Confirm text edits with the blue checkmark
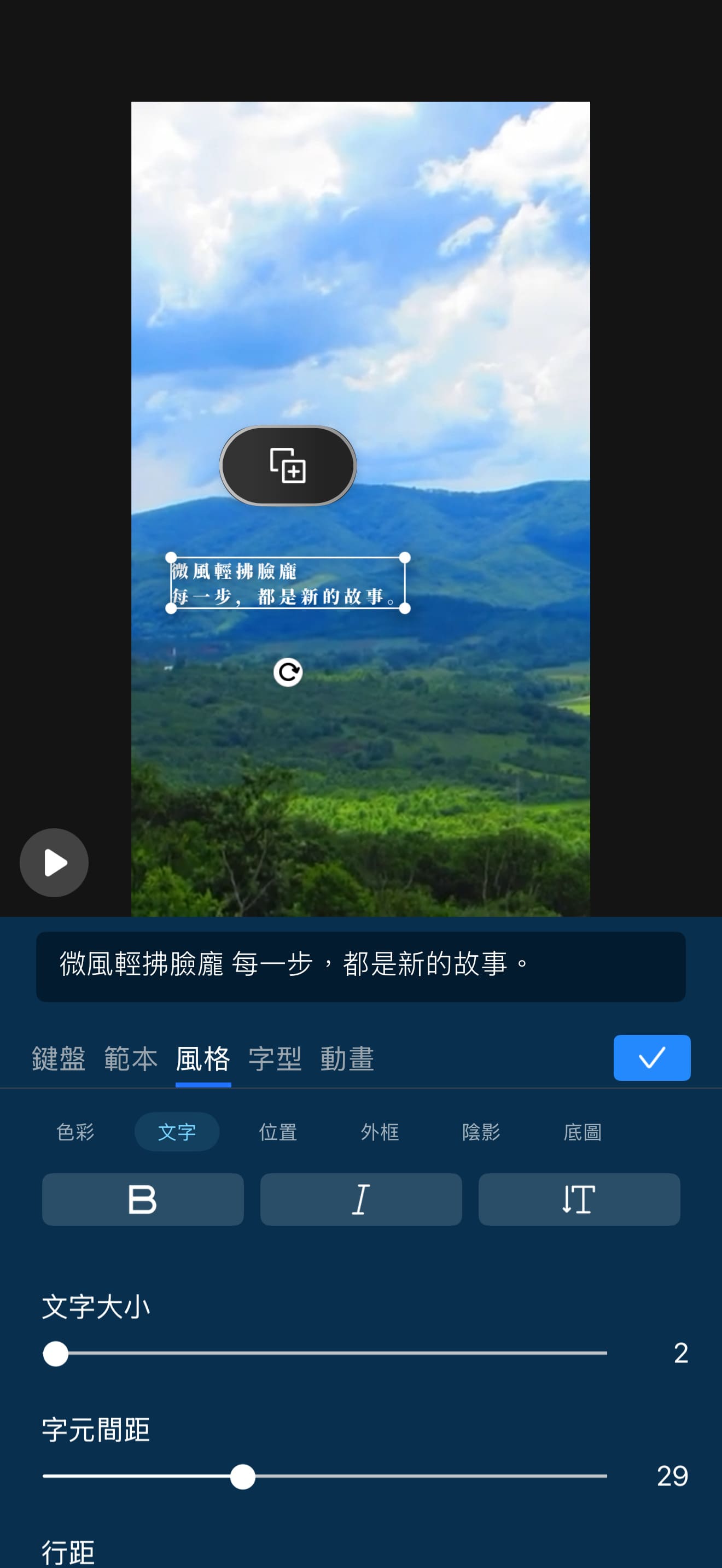This screenshot has height=1568, width=722. click(x=651, y=1057)
